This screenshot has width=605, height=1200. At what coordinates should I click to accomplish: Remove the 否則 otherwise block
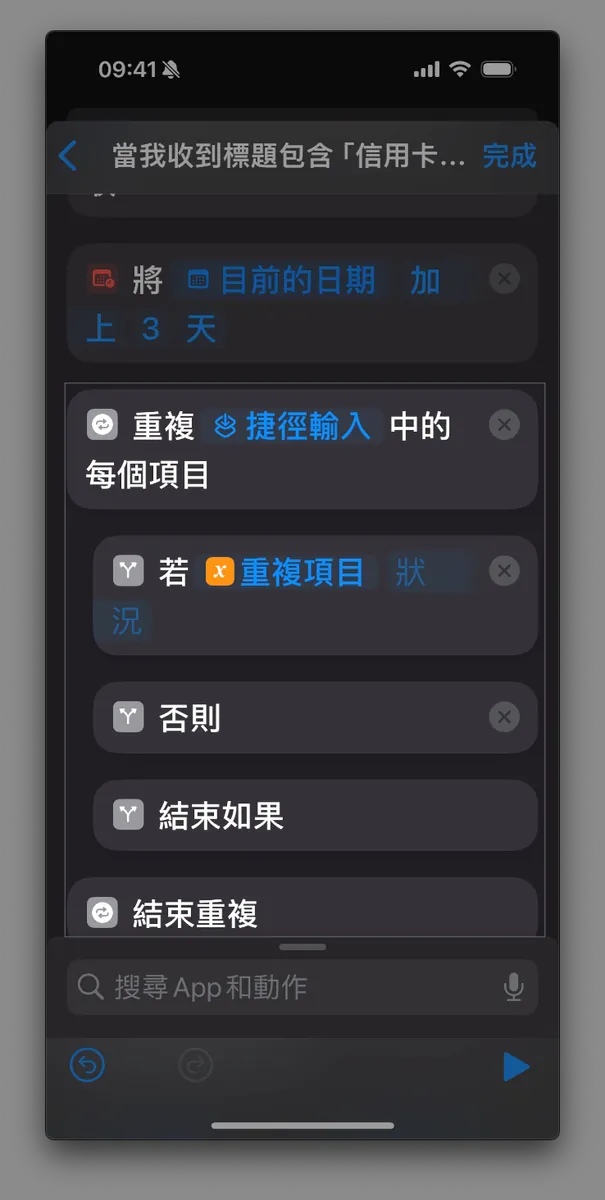[504, 717]
